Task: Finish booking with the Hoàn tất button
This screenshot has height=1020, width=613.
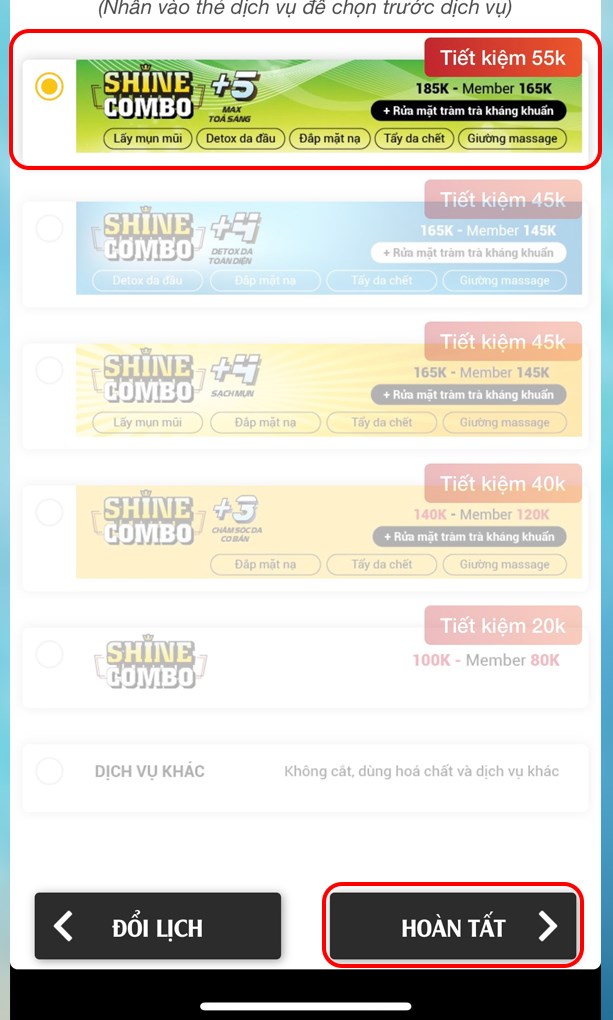Action: click(453, 927)
